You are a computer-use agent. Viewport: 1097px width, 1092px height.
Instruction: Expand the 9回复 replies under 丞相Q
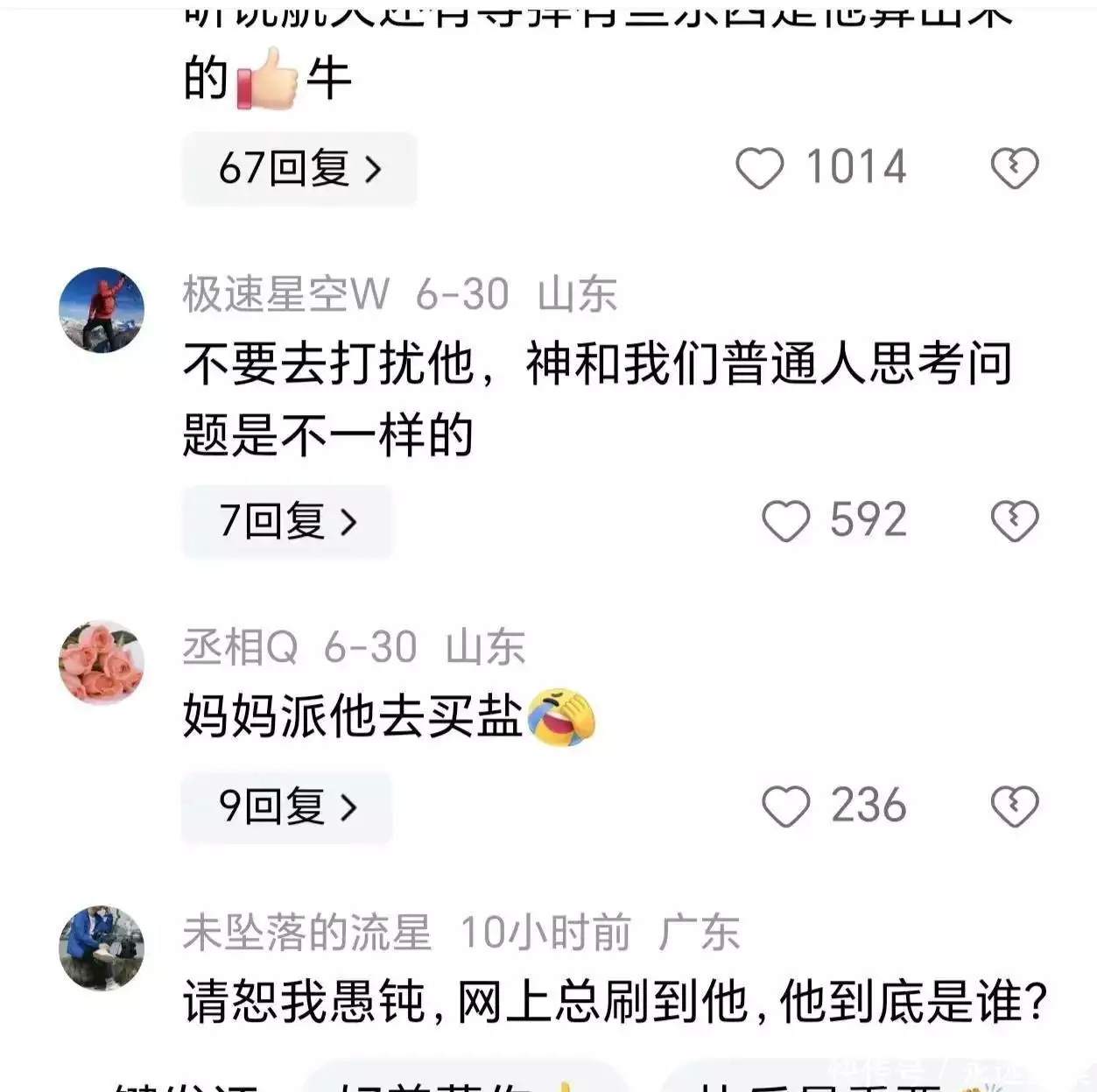[287, 807]
